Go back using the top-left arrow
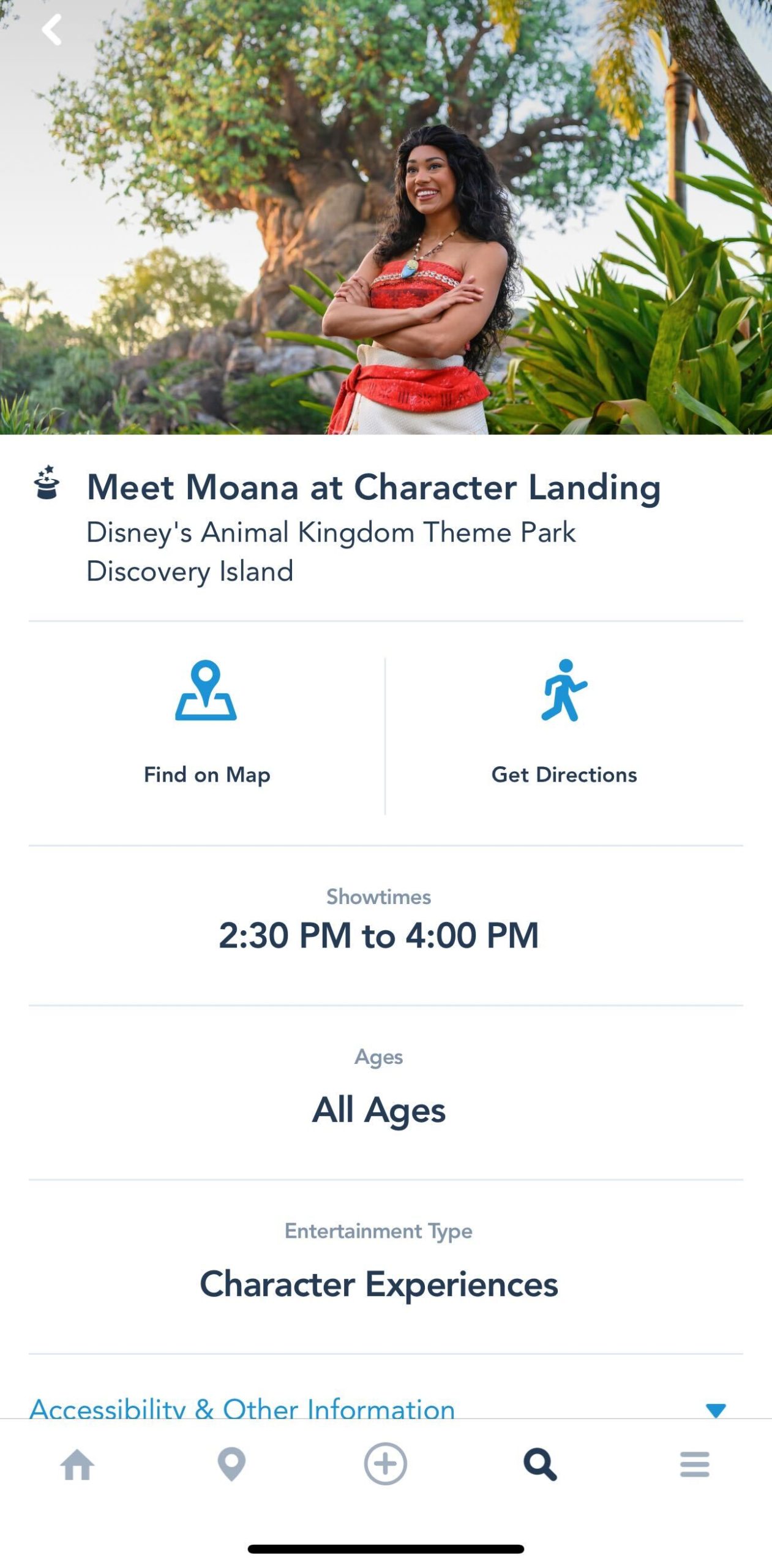Image resolution: width=772 pixels, height=1568 pixels. click(51, 29)
